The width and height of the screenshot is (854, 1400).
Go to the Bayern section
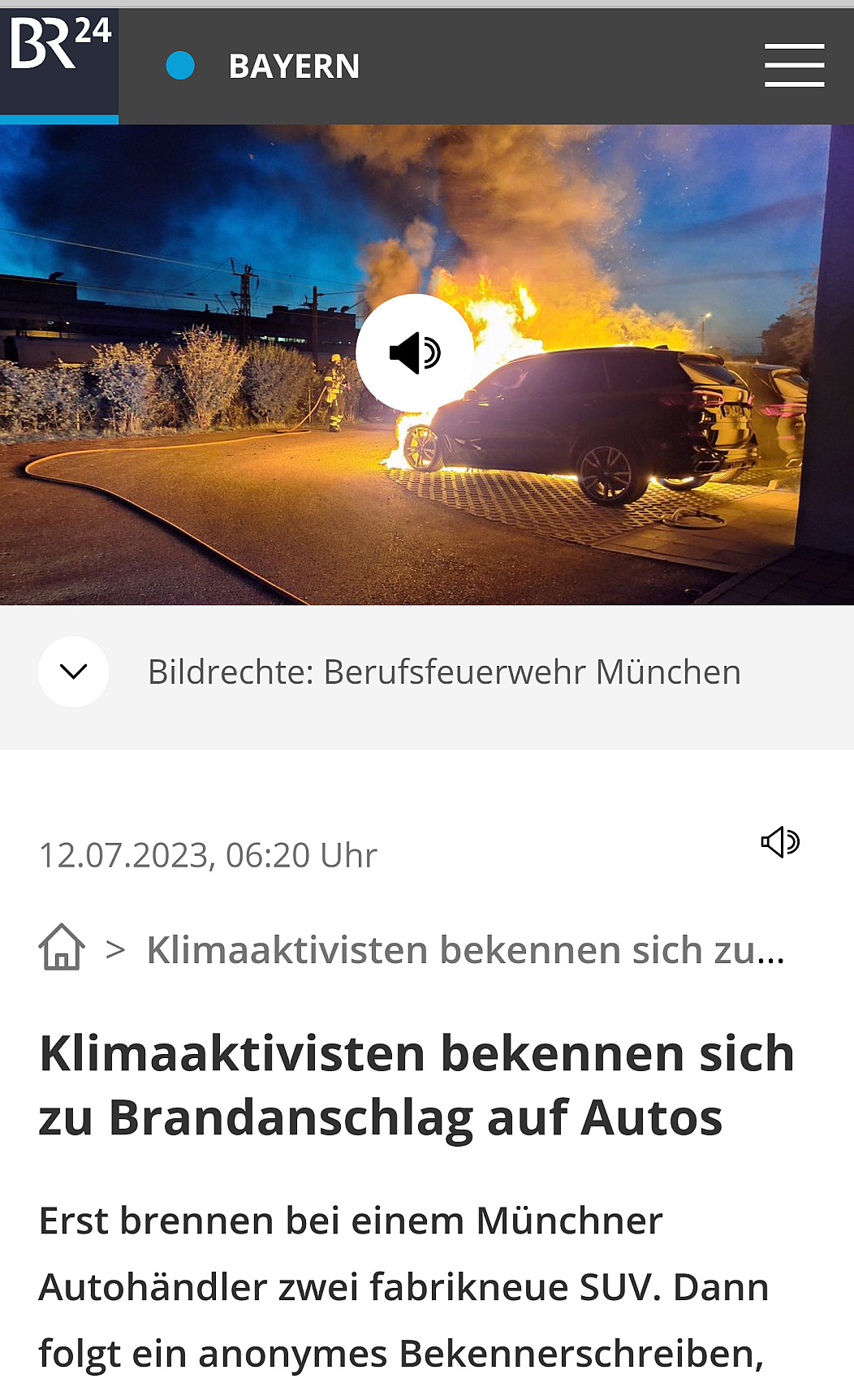coord(293,67)
